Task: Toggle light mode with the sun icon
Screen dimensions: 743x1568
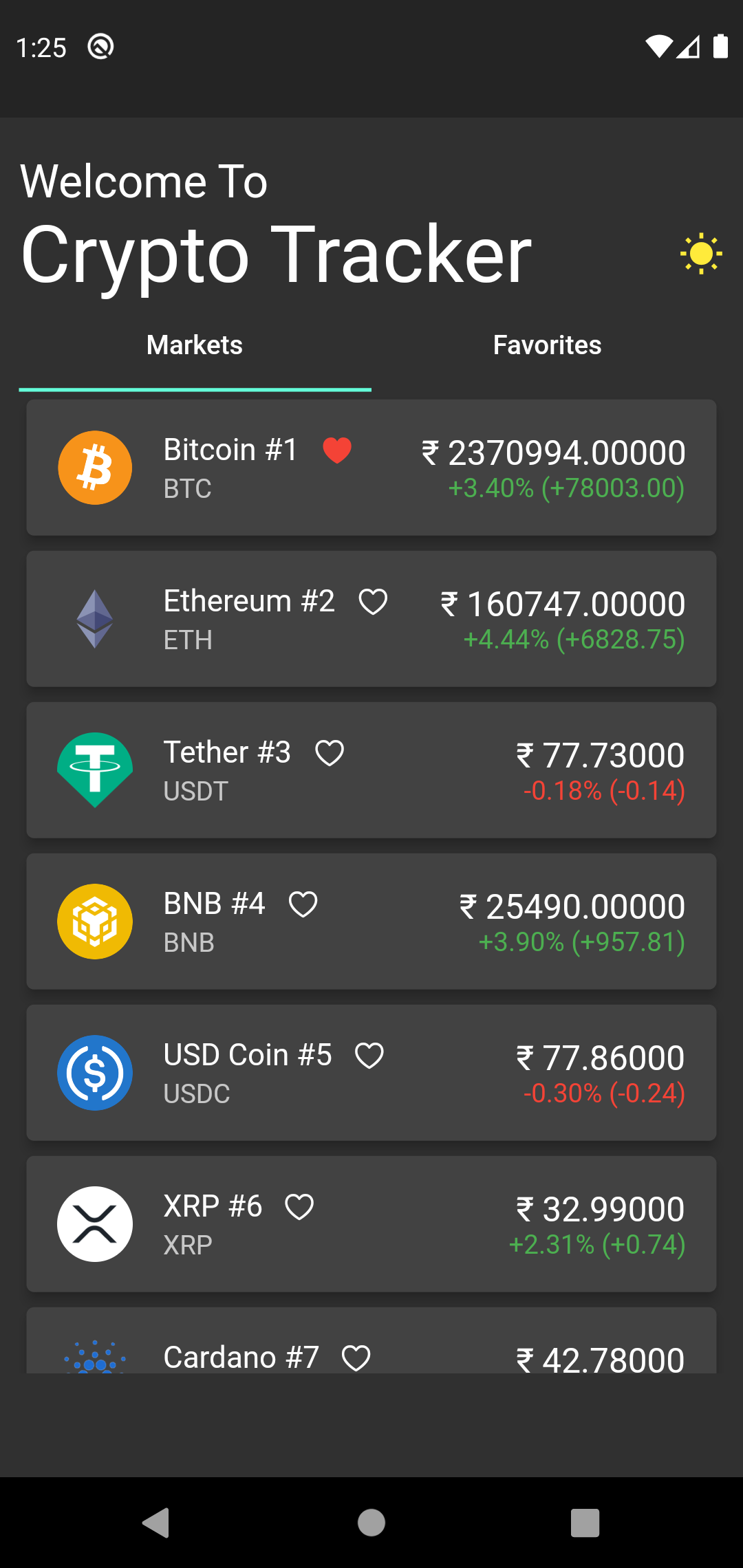Action: coord(700,254)
